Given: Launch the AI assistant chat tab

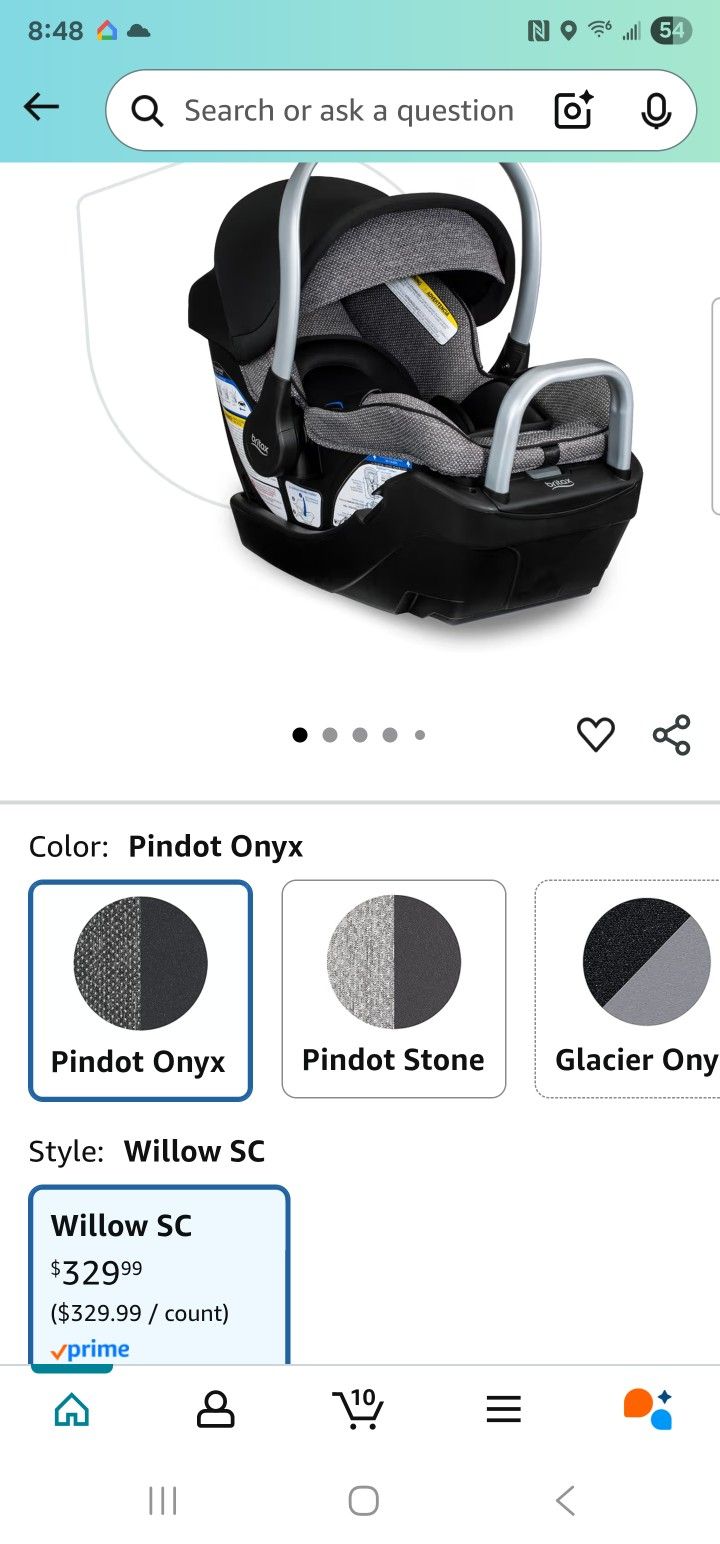Looking at the screenshot, I should pyautogui.click(x=648, y=1410).
